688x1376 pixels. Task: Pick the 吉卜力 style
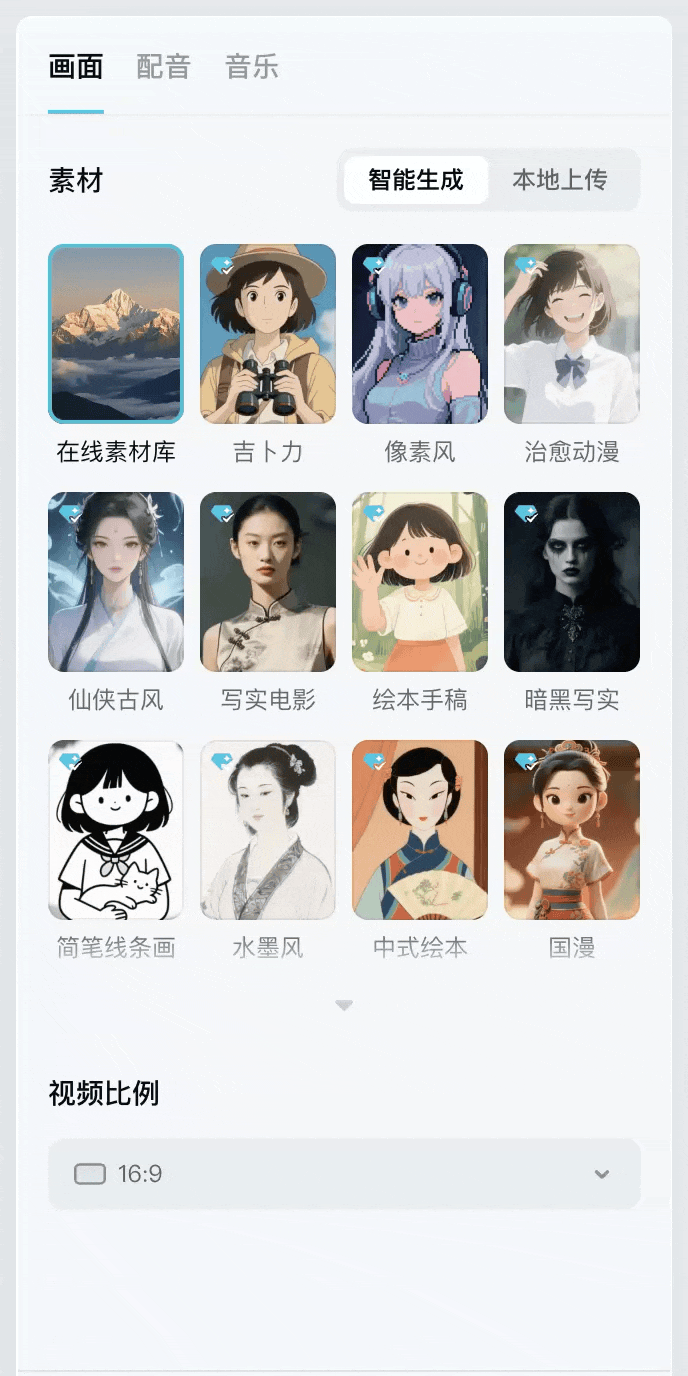pyautogui.click(x=268, y=334)
